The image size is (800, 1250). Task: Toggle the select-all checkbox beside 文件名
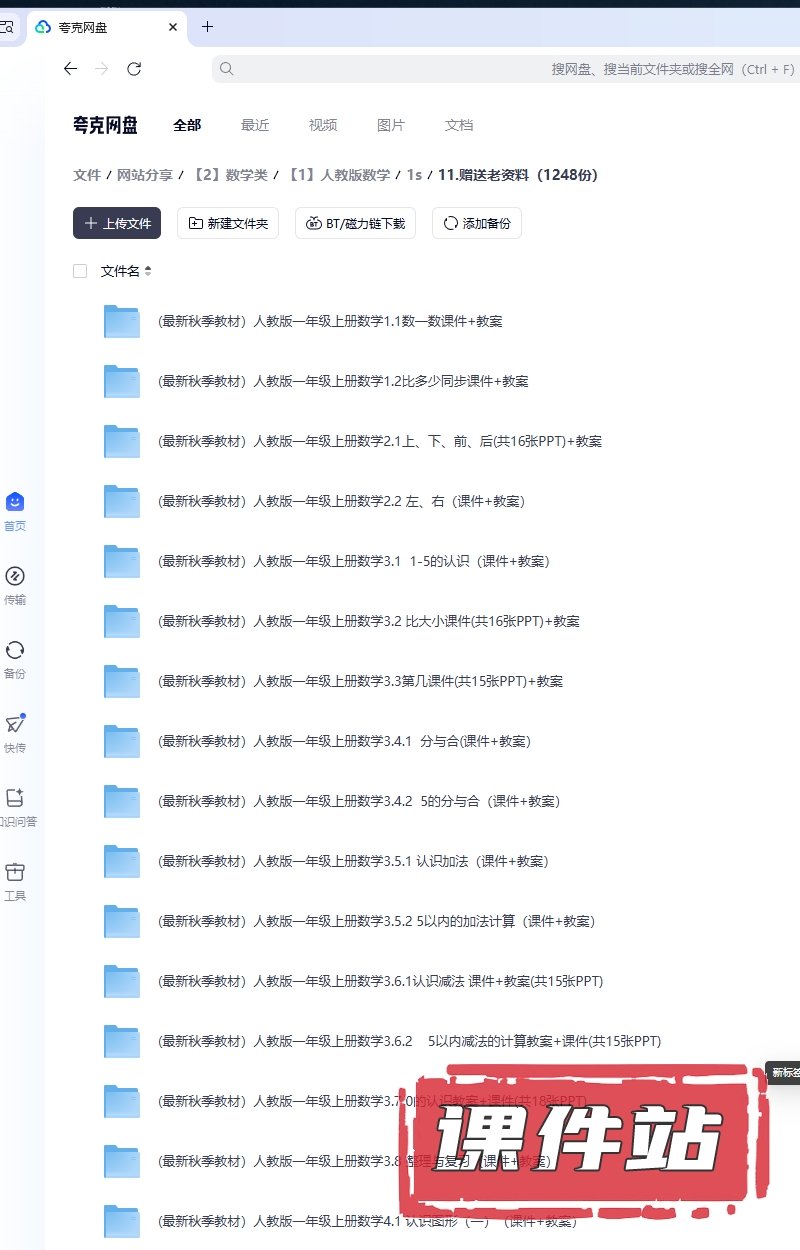(80, 271)
